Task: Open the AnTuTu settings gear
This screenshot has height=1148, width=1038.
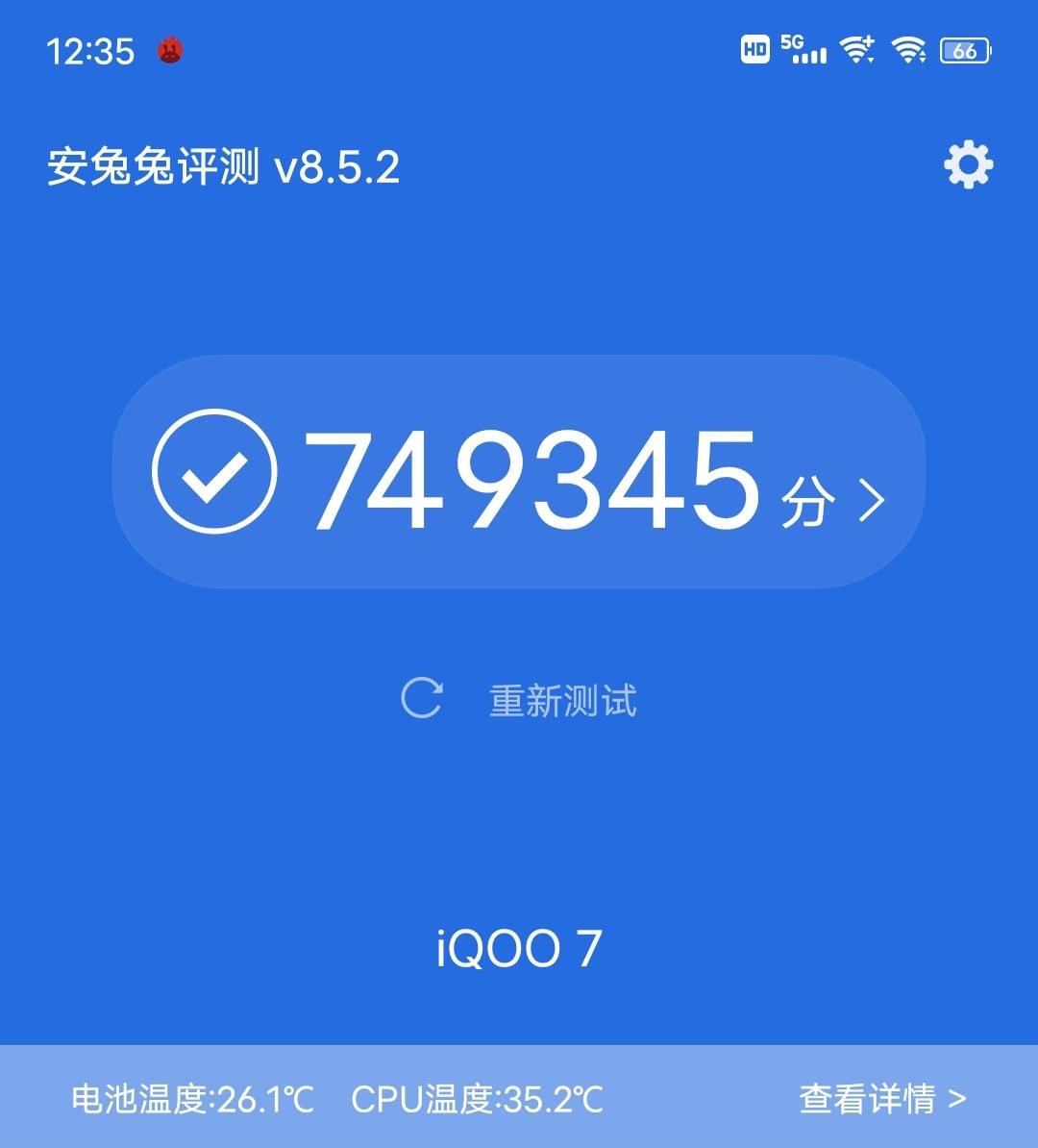Action: (x=969, y=163)
